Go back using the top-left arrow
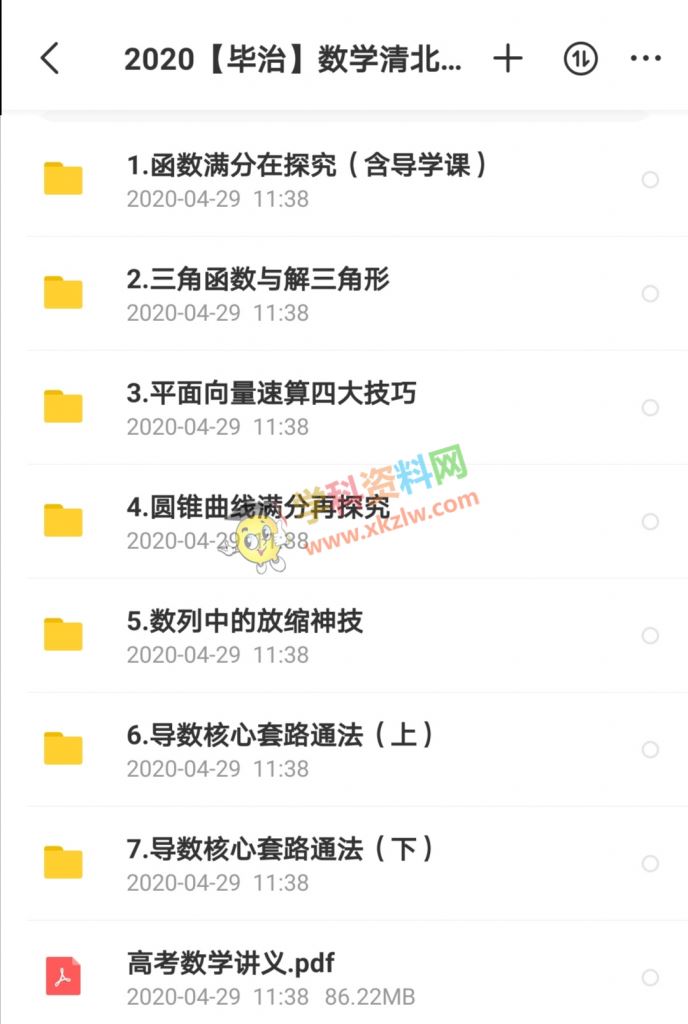The width and height of the screenshot is (688, 1024). 50,59
